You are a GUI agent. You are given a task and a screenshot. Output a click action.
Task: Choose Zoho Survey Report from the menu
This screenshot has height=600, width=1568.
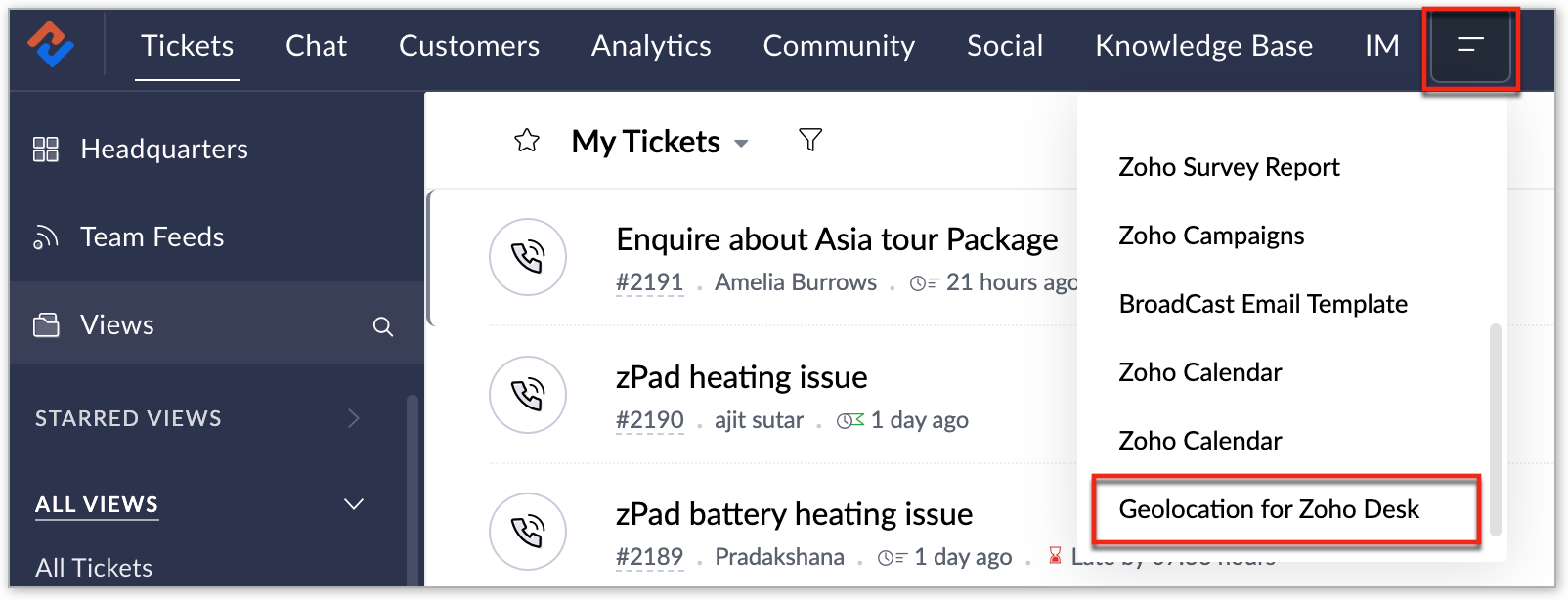click(x=1229, y=167)
